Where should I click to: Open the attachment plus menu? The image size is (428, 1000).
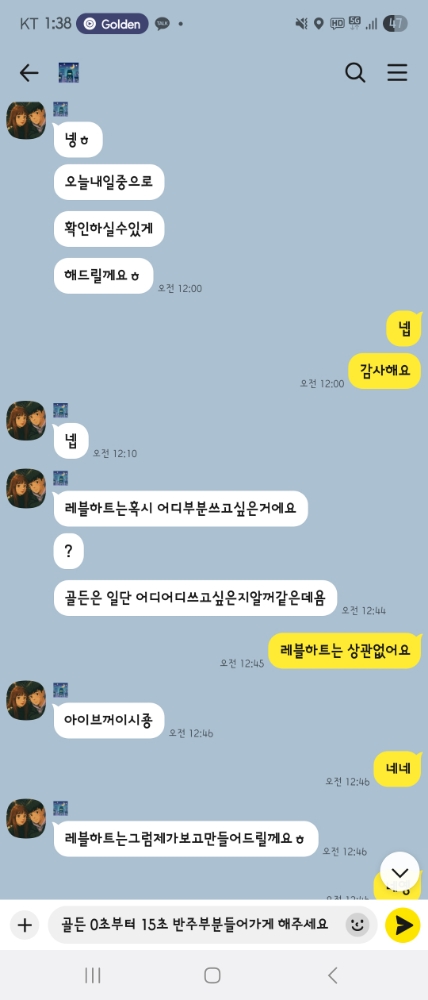point(24,925)
